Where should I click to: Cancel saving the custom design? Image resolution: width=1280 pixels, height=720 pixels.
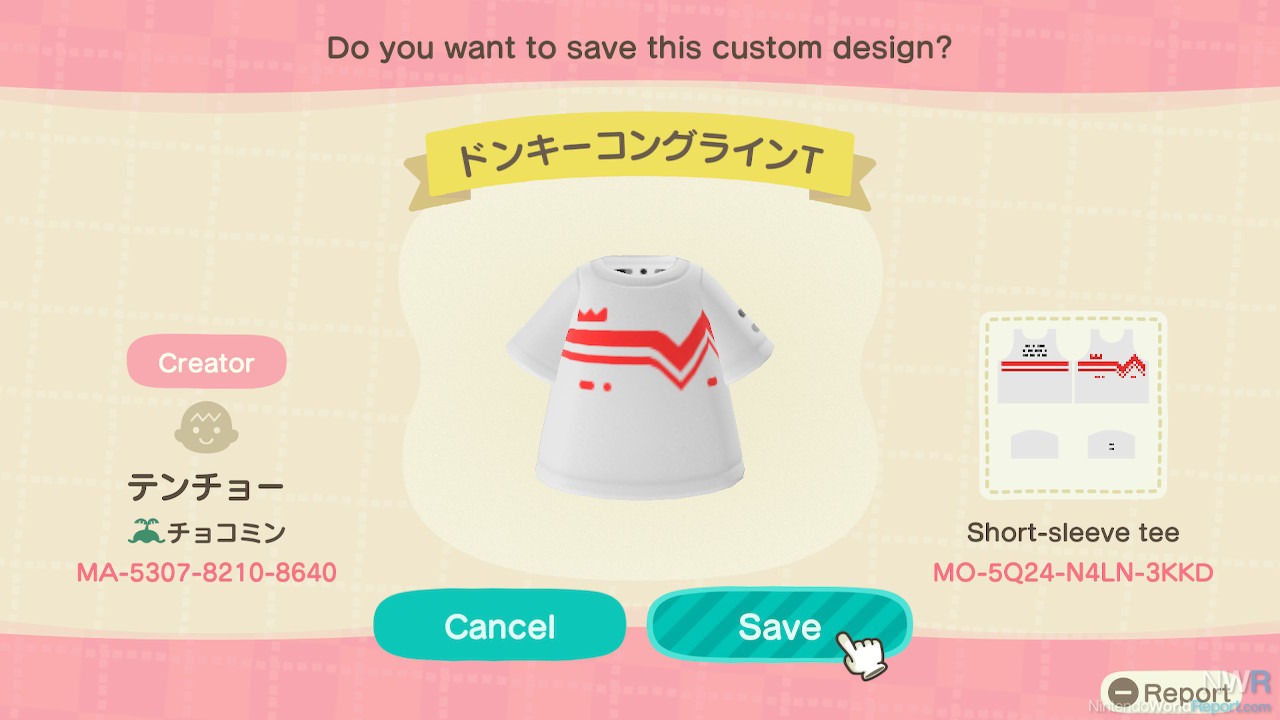point(499,627)
